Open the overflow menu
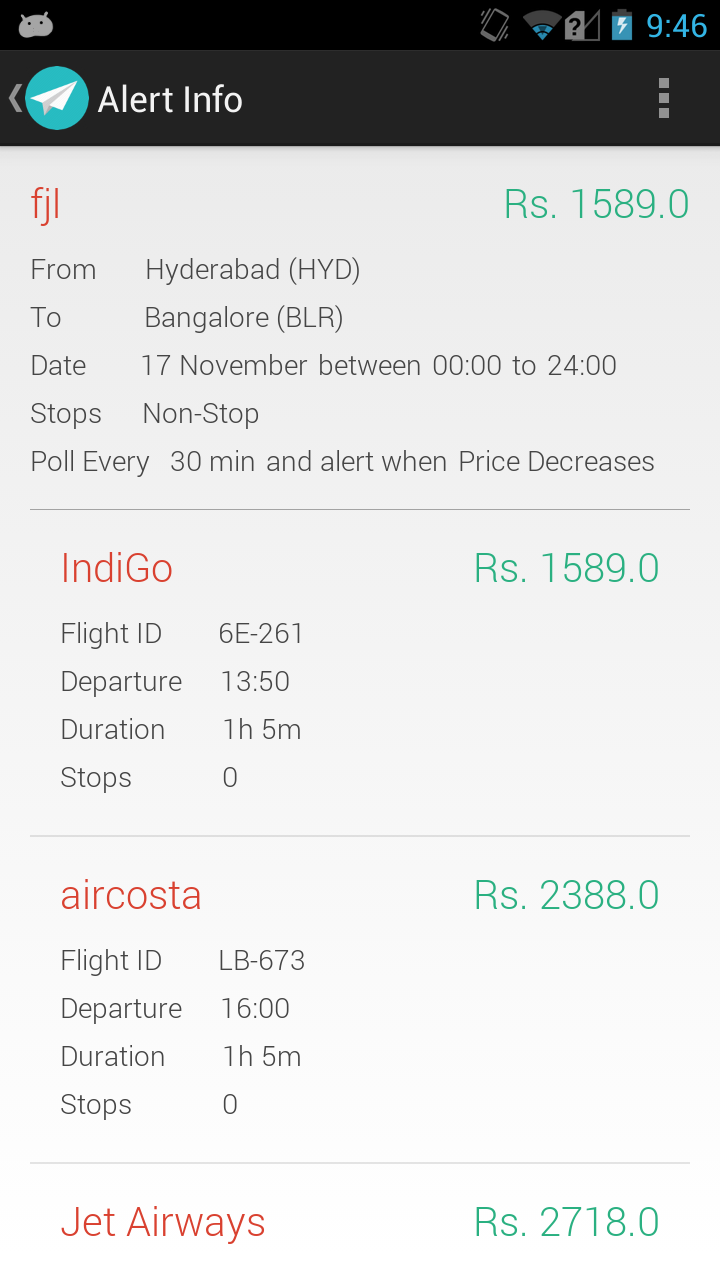This screenshot has width=720, height=1280. tap(663, 98)
